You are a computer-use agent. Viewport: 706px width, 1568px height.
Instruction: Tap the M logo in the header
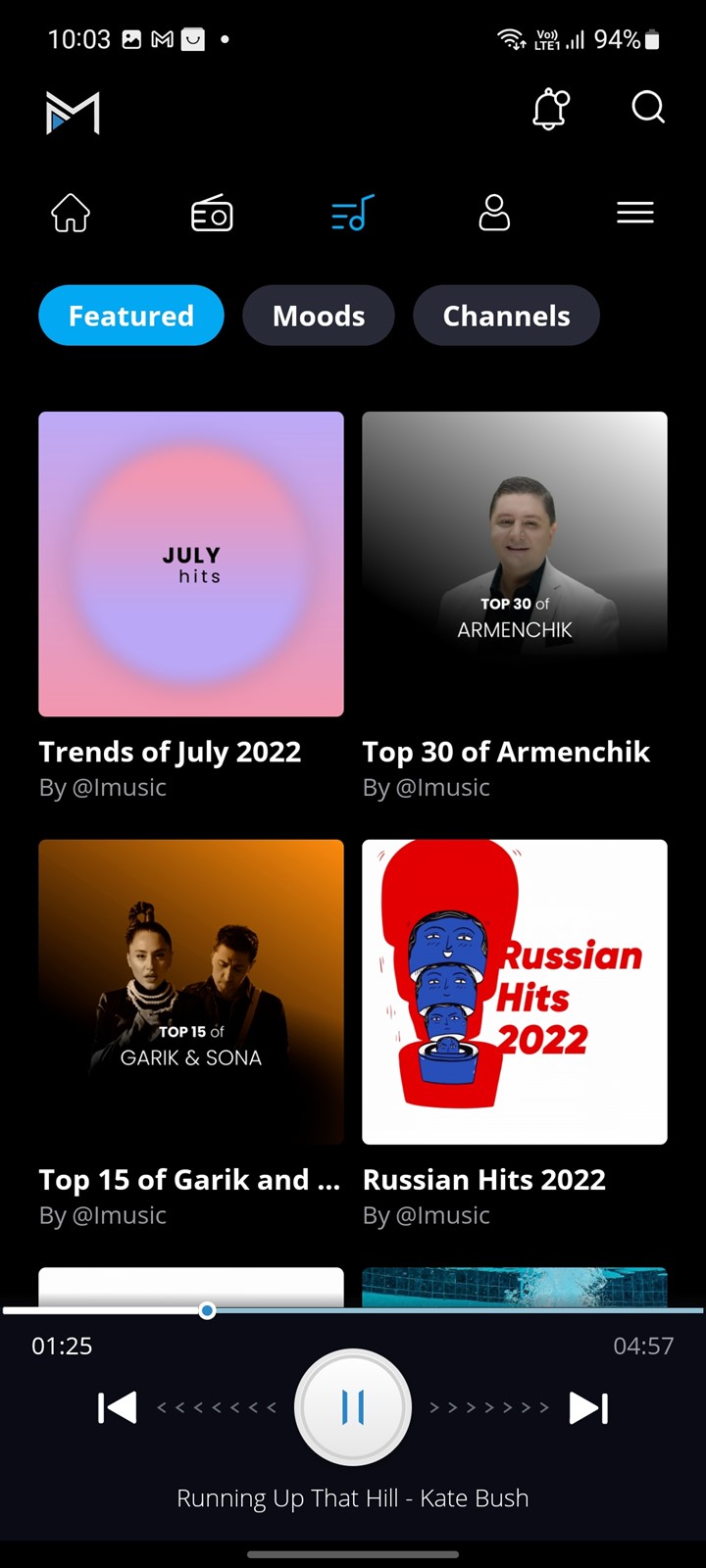point(74,112)
